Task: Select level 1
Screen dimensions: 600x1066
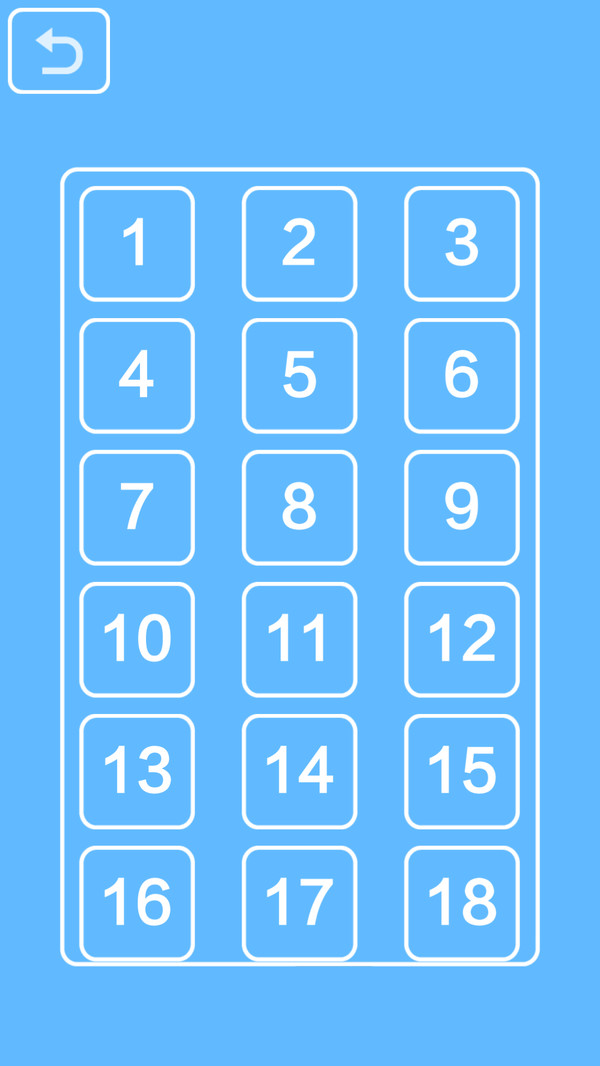Action: tap(137, 243)
